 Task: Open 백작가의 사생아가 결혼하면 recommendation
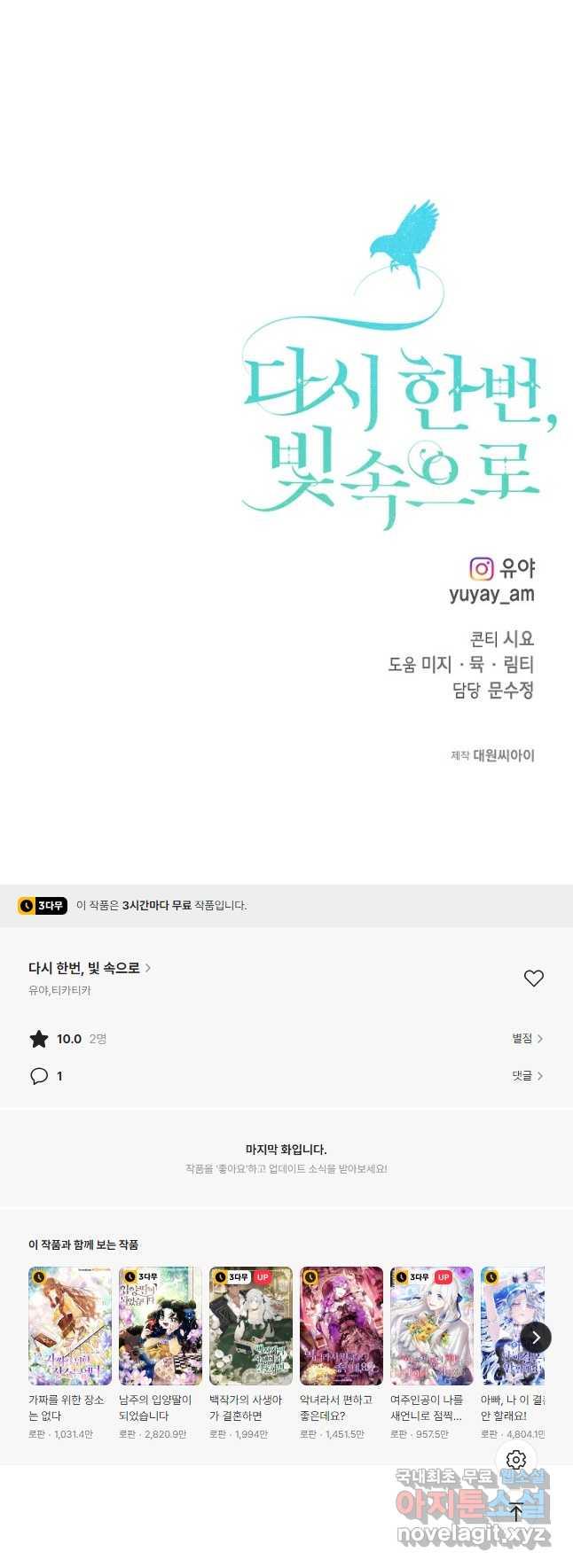coord(251,1326)
